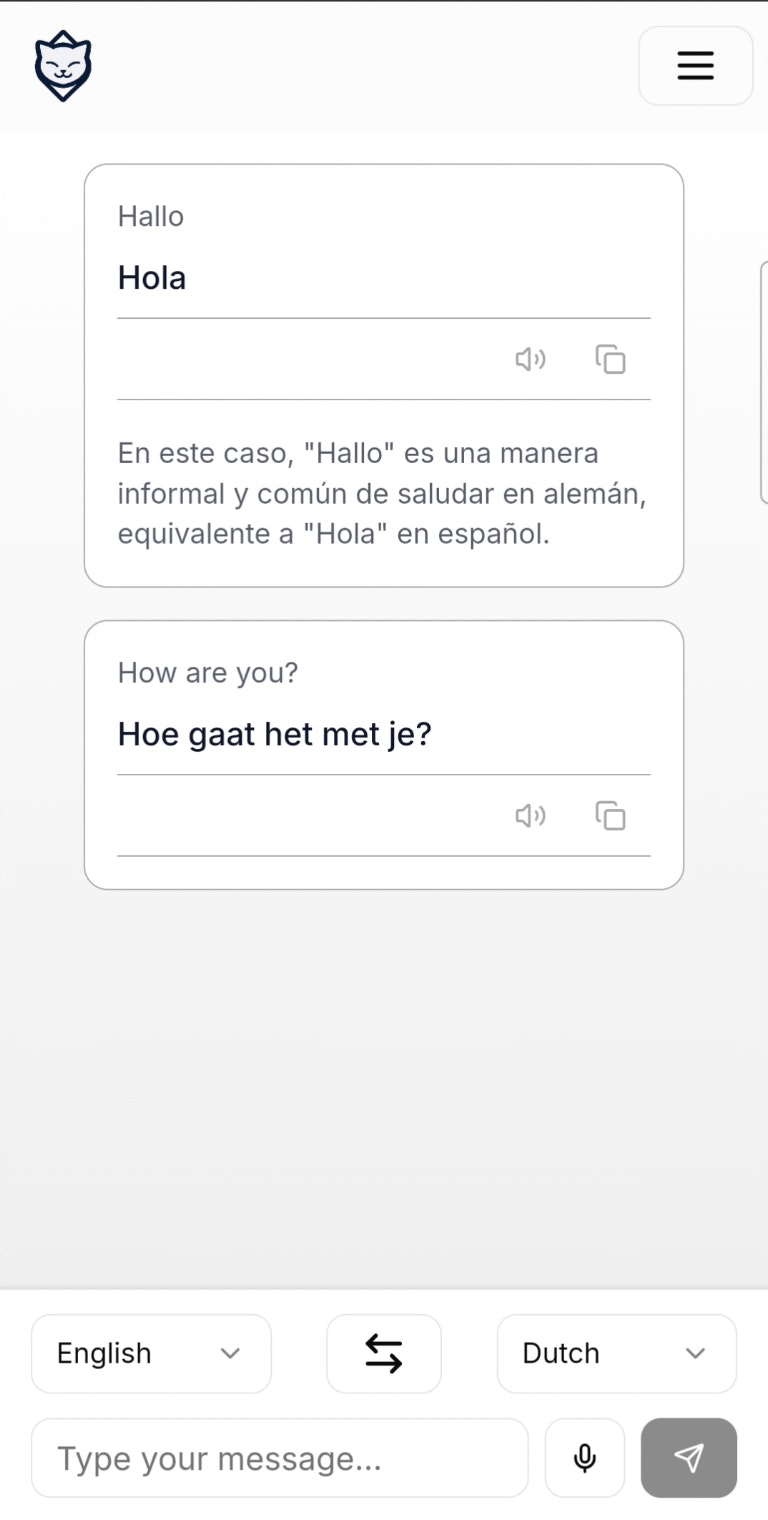Open the hamburger menu

(x=695, y=66)
